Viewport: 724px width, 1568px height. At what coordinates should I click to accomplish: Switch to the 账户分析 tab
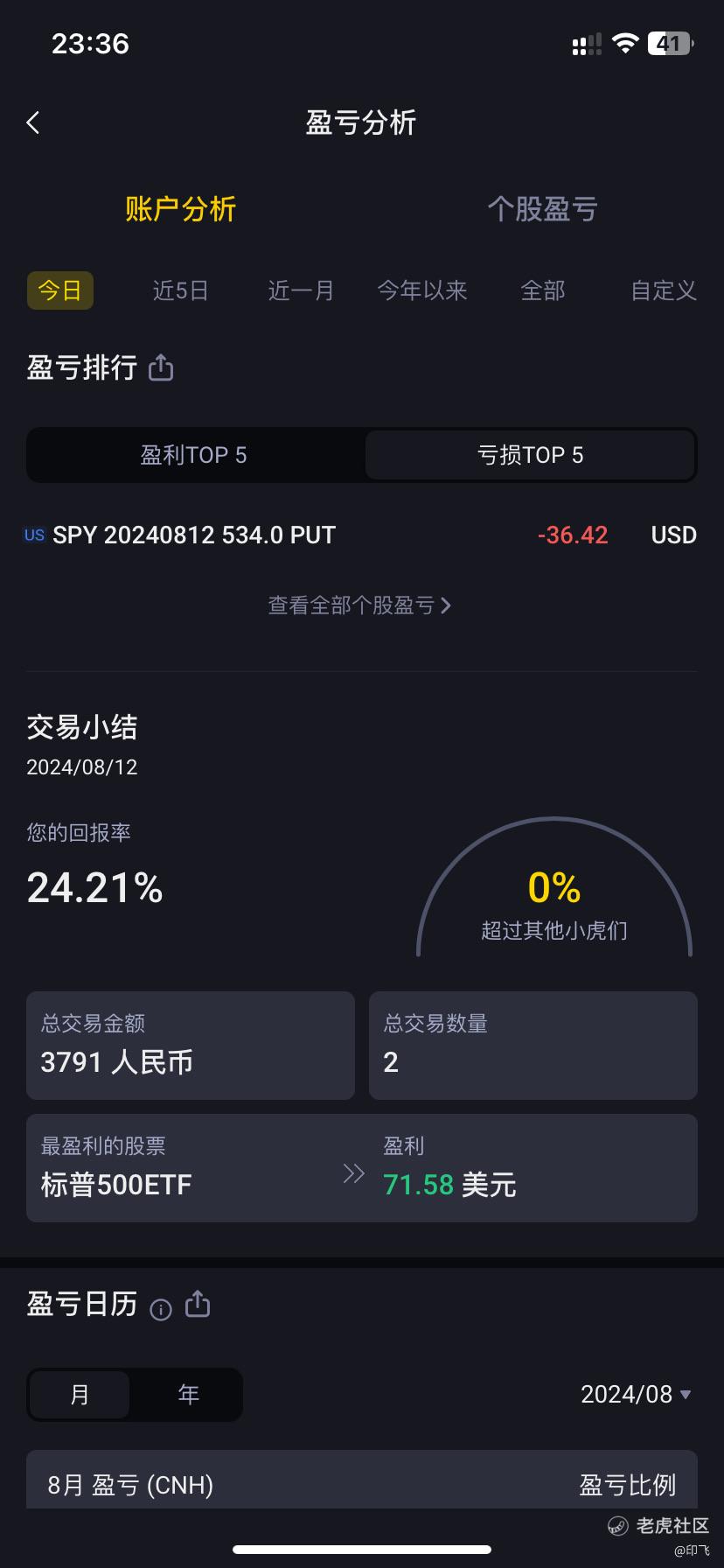coord(180,209)
